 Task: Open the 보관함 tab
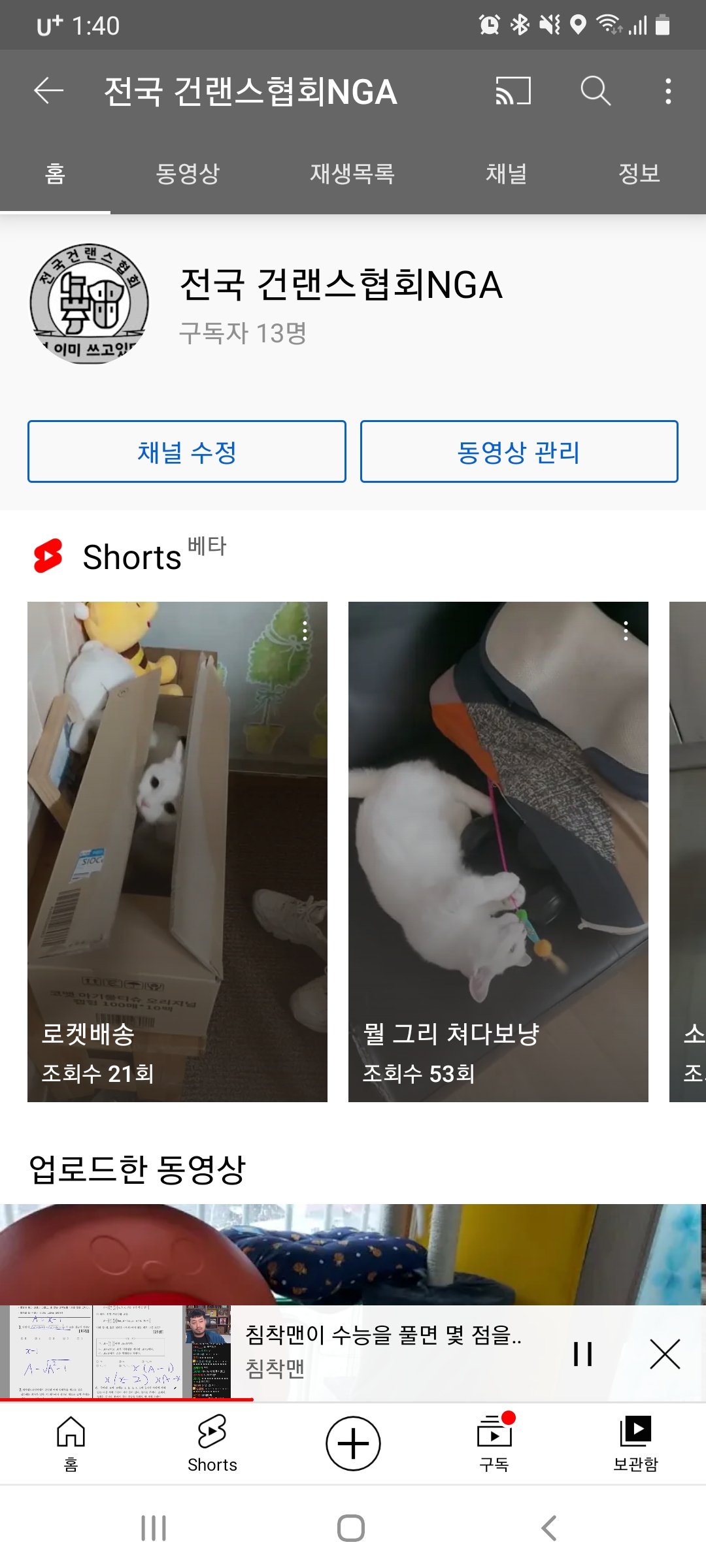635,1444
